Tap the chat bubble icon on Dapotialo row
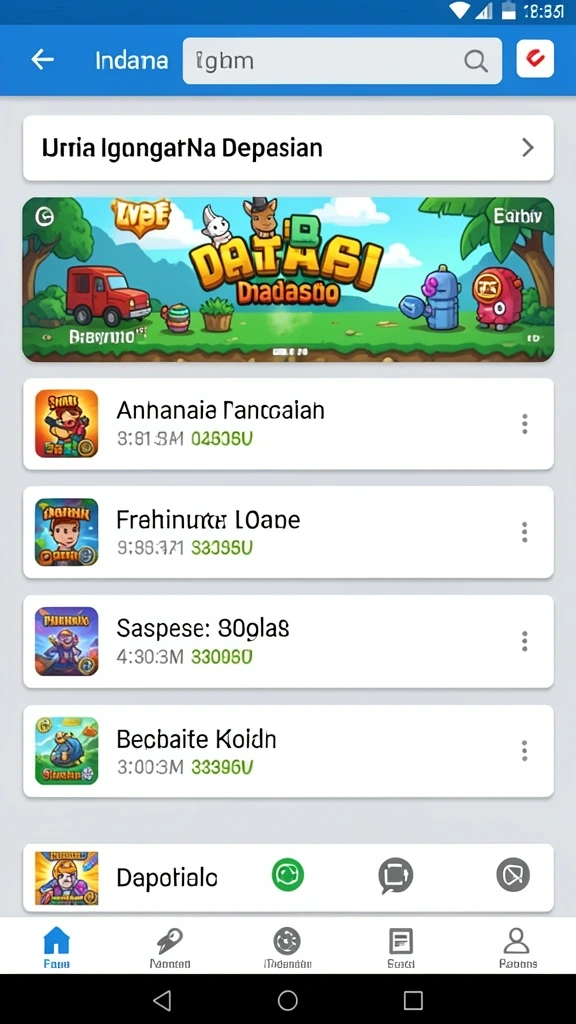576x1024 pixels. [x=396, y=875]
